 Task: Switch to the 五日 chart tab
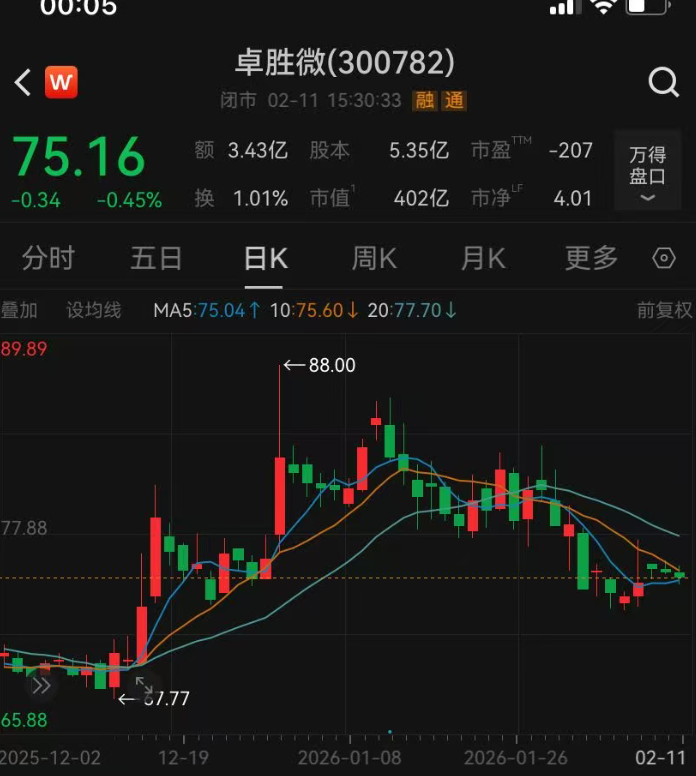pos(156,259)
